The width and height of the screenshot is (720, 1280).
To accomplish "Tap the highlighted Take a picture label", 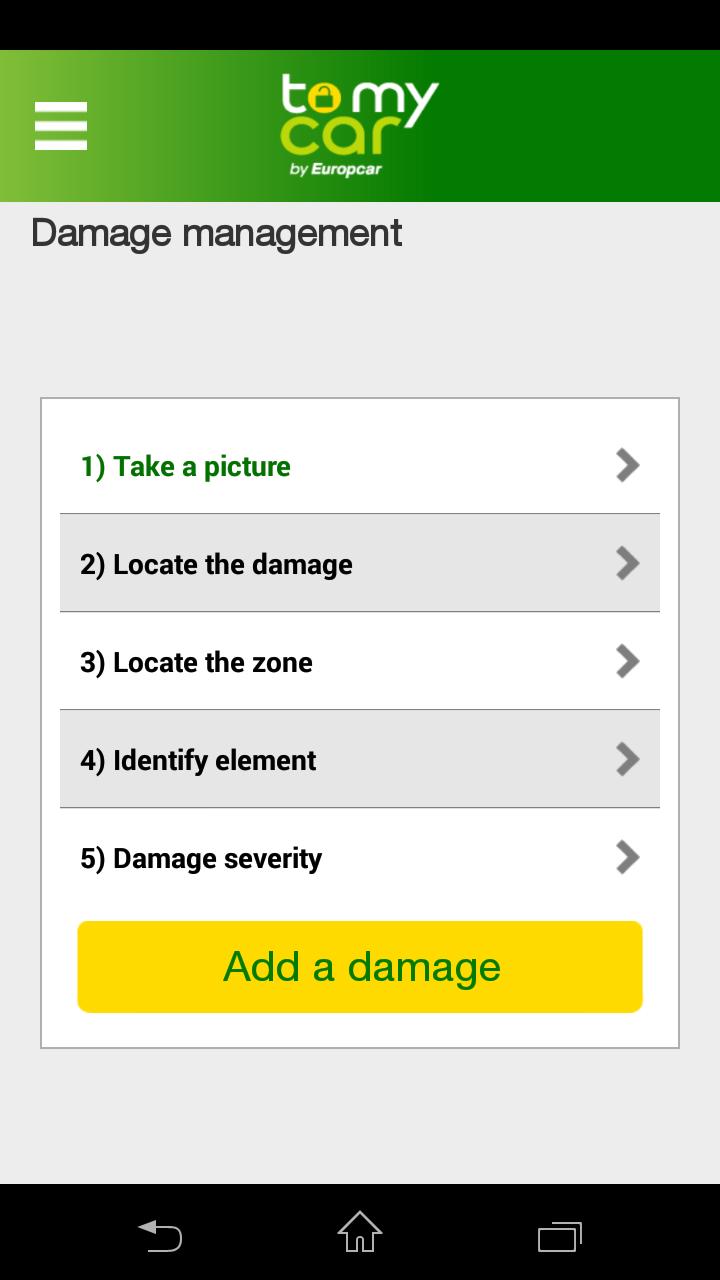I will [186, 465].
